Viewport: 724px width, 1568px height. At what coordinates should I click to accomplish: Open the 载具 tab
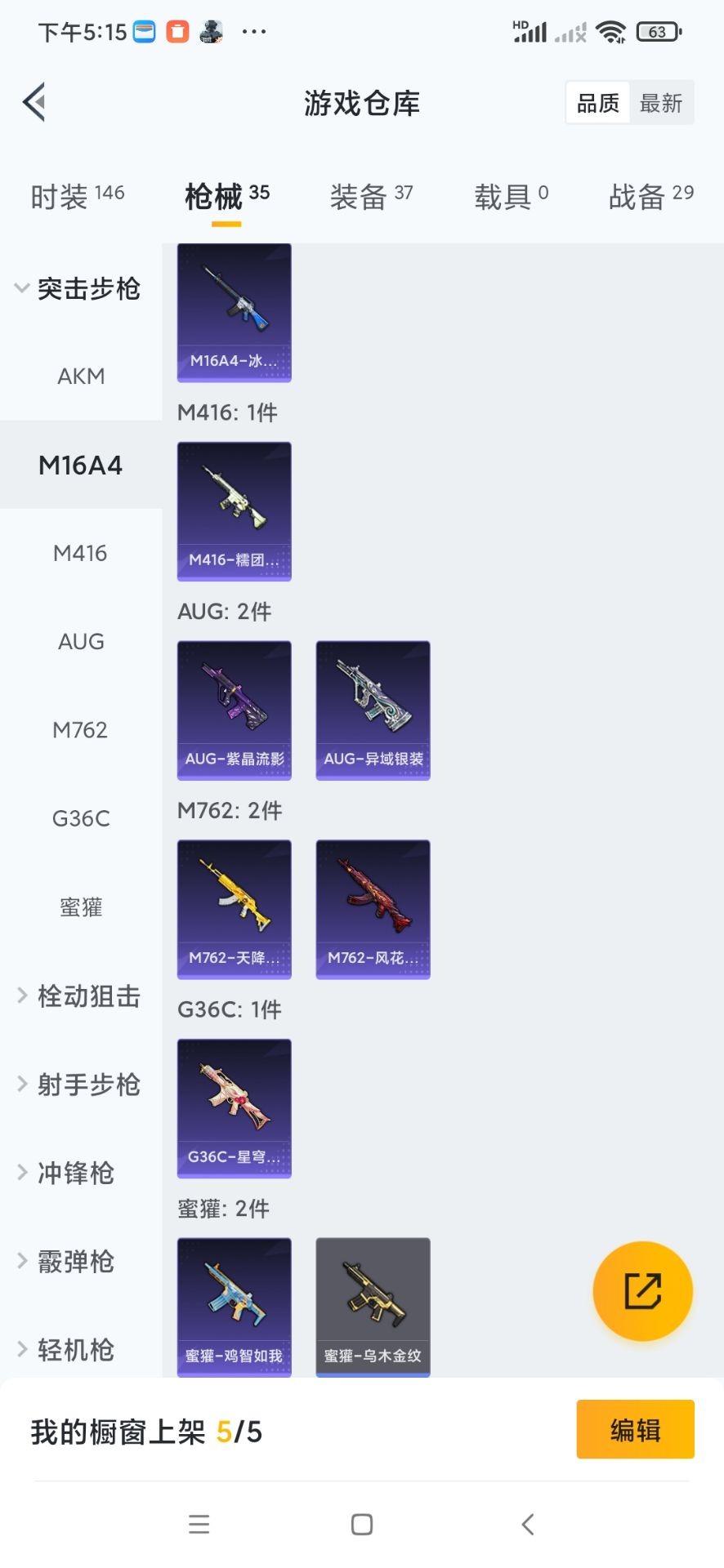[511, 196]
